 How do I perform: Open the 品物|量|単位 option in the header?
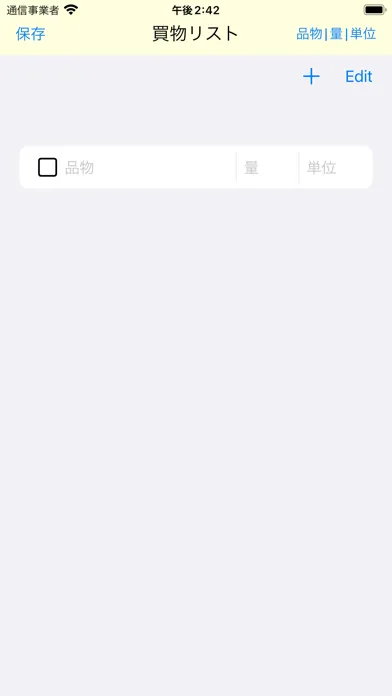(x=336, y=34)
